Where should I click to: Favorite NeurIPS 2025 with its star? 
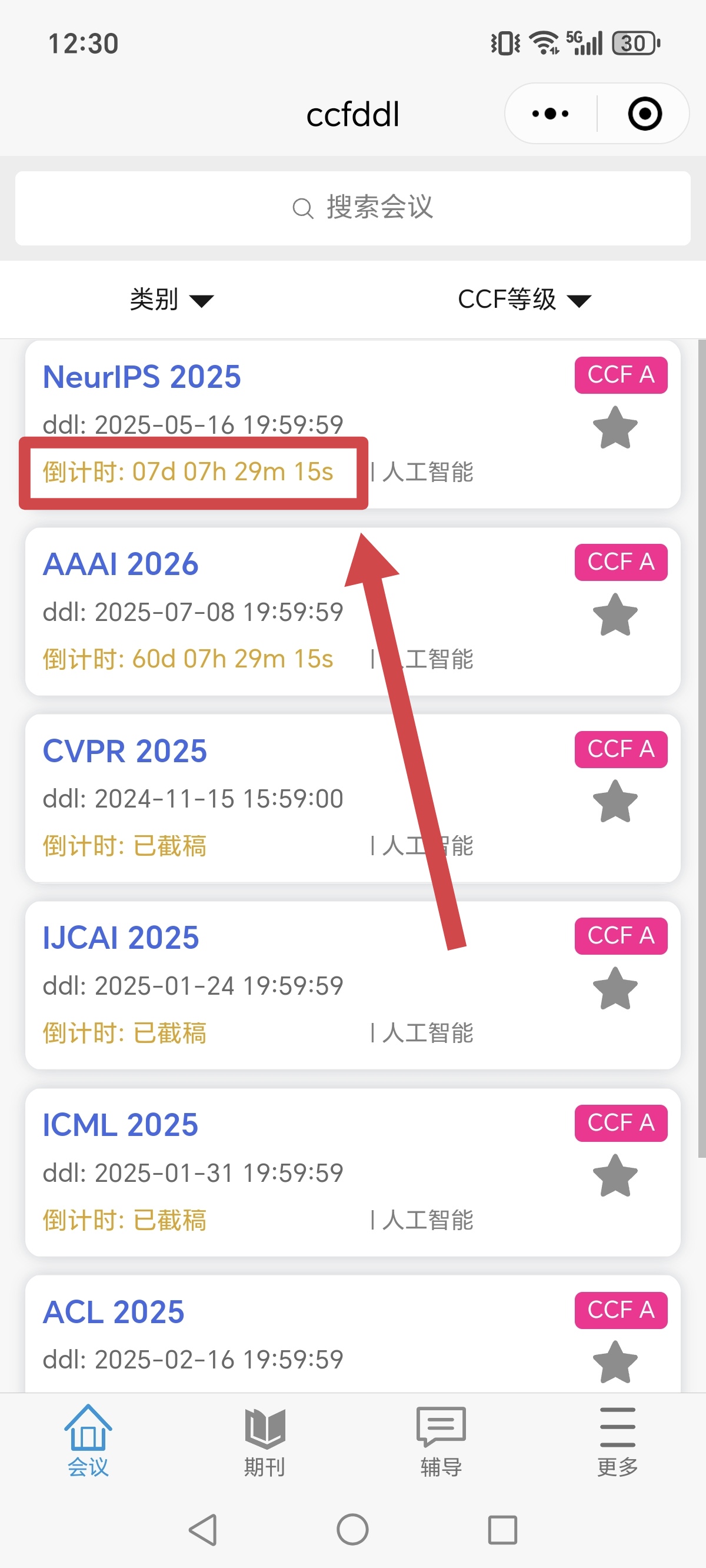tap(615, 428)
